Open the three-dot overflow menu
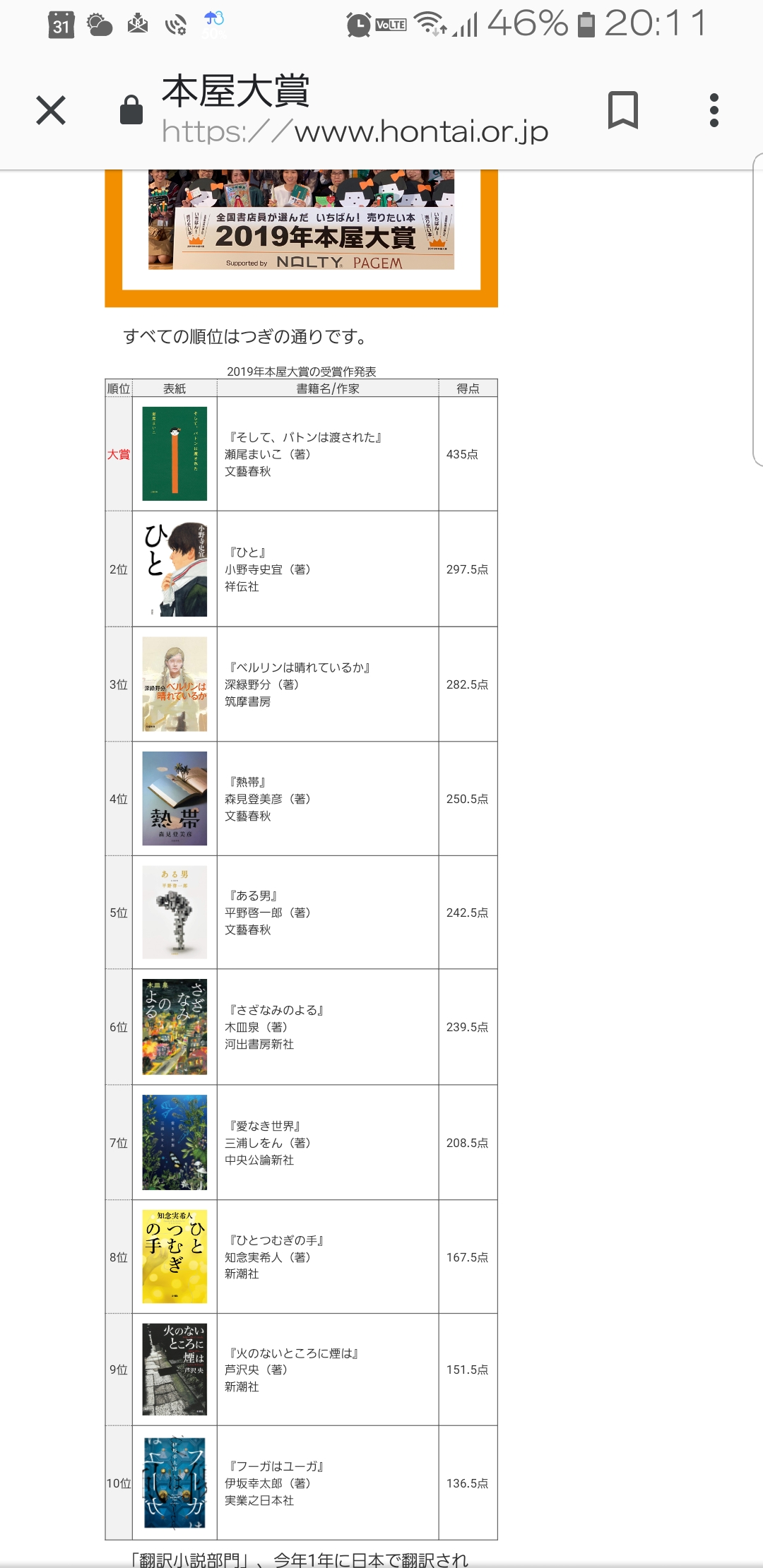 (714, 110)
